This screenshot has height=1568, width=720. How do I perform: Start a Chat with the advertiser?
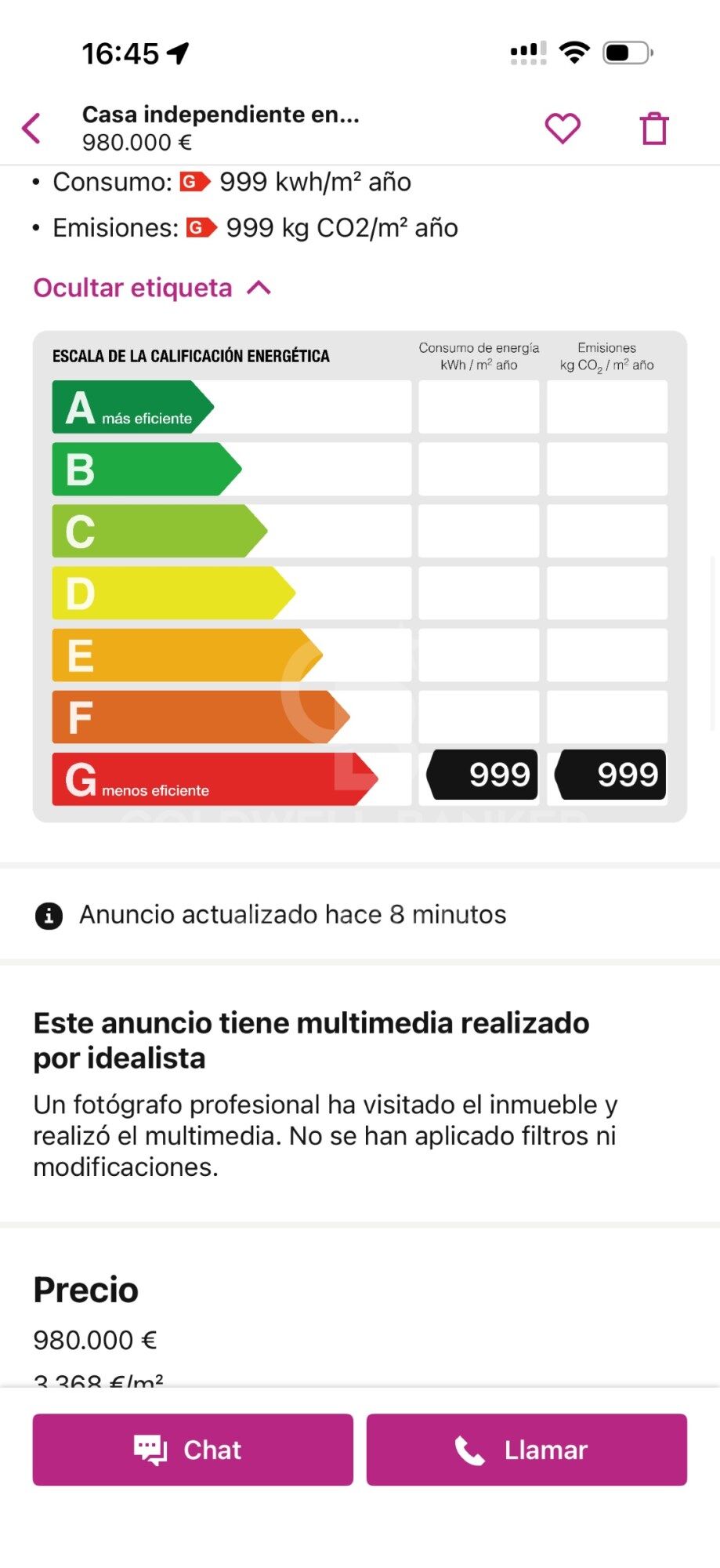click(x=193, y=1450)
